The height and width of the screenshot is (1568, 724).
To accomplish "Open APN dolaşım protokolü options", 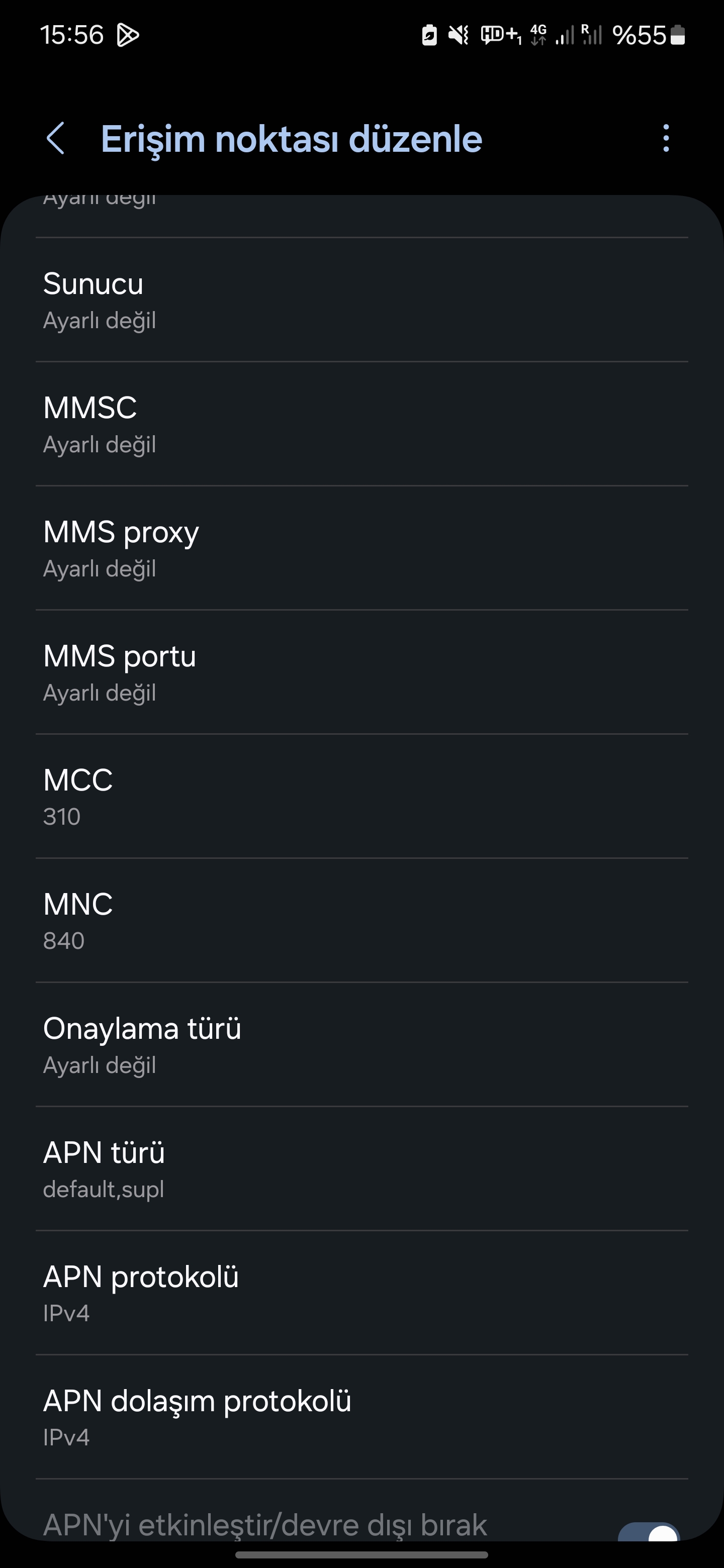I will (x=361, y=1418).
